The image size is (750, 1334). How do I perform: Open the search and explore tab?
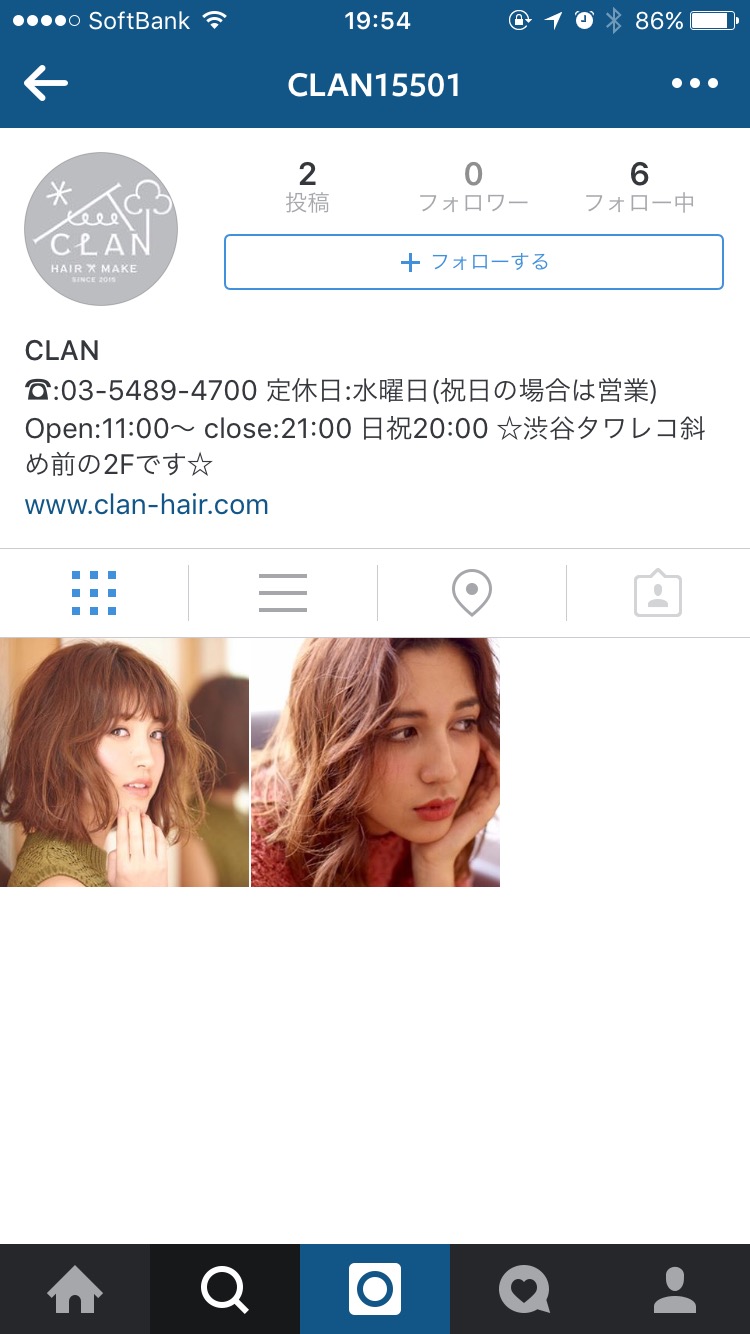click(225, 1289)
